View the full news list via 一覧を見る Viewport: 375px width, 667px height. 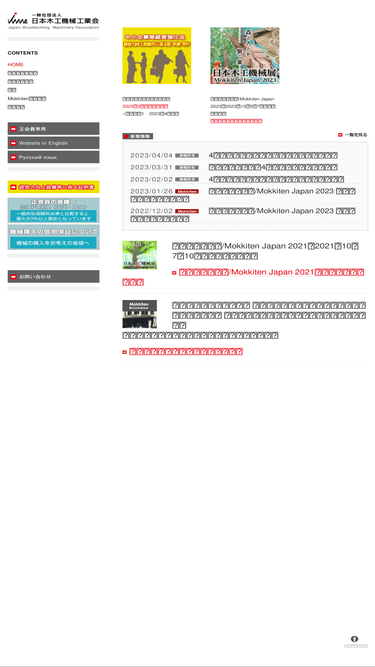[x=353, y=135]
